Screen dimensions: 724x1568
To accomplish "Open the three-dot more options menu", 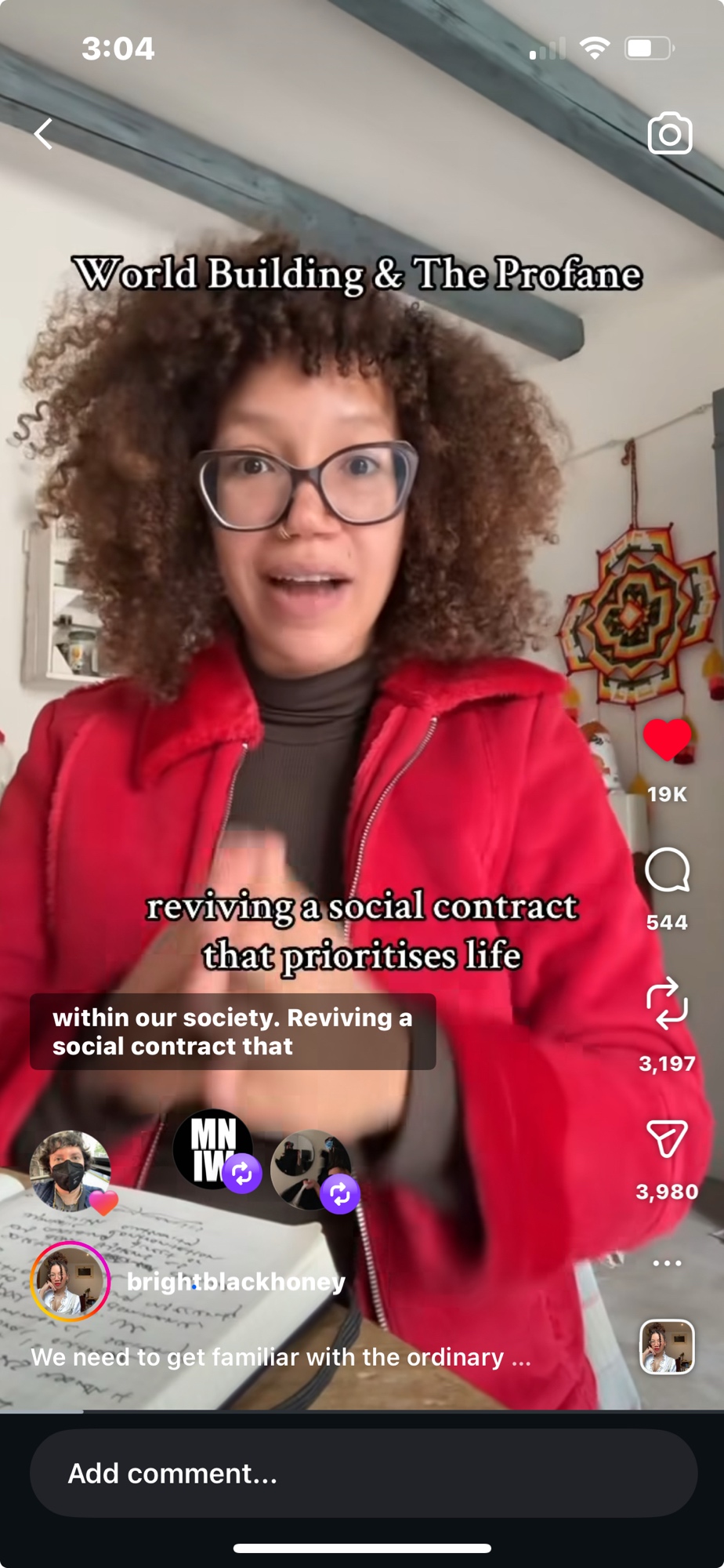I will click(667, 1263).
